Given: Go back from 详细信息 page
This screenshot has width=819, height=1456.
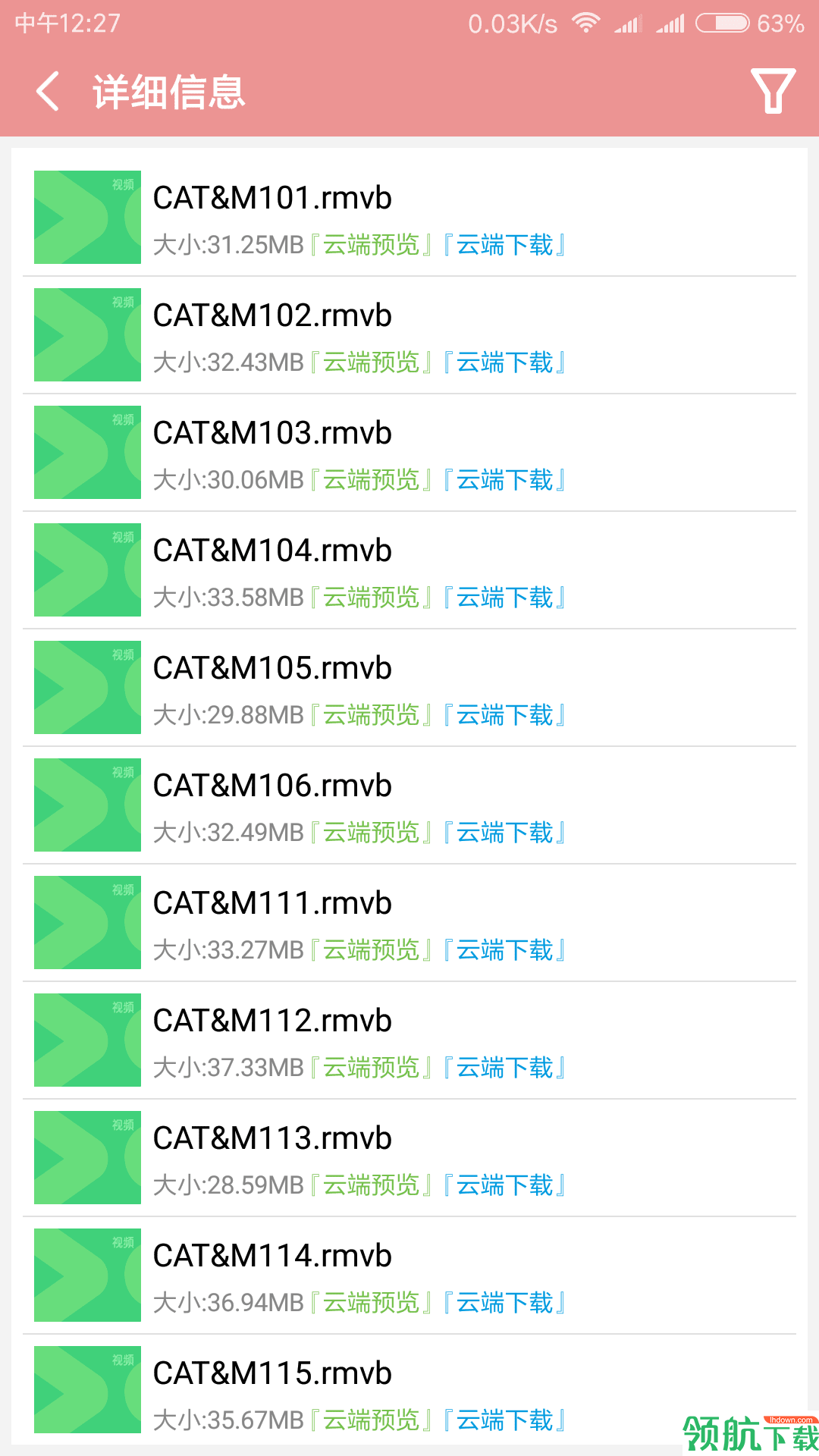Looking at the screenshot, I should [x=48, y=92].
